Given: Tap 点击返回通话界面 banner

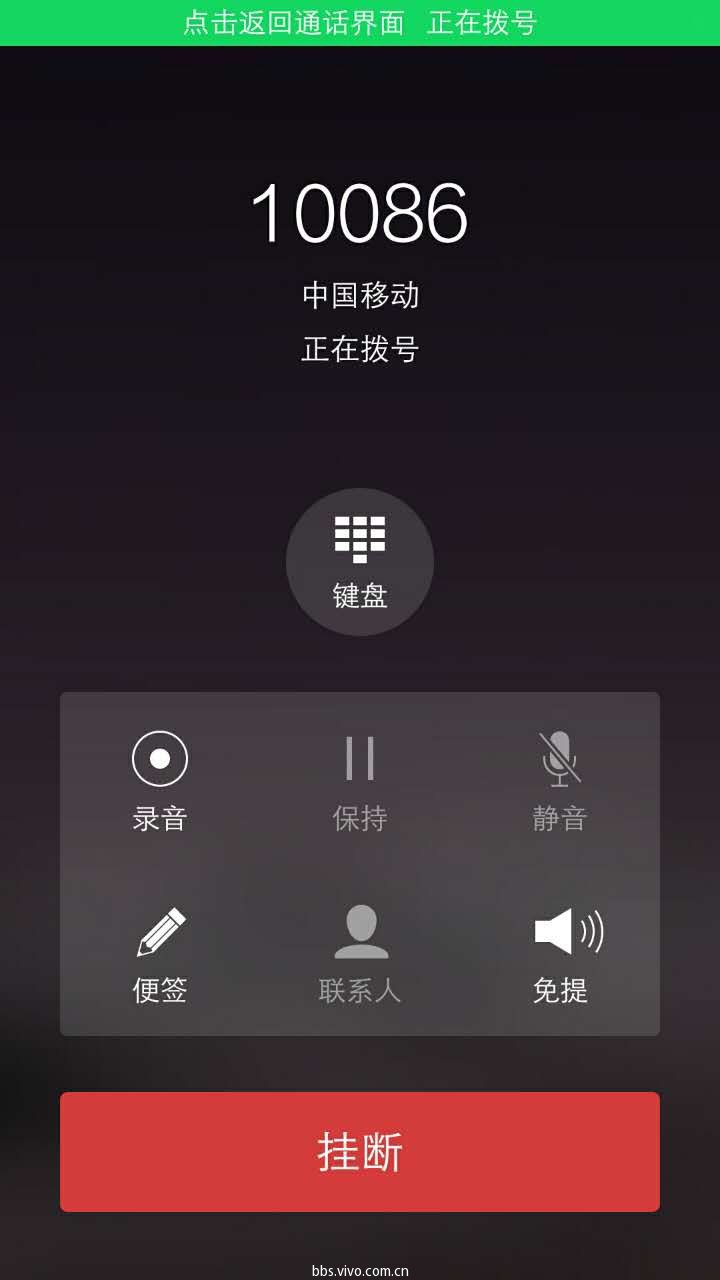Looking at the screenshot, I should [x=292, y=22].
